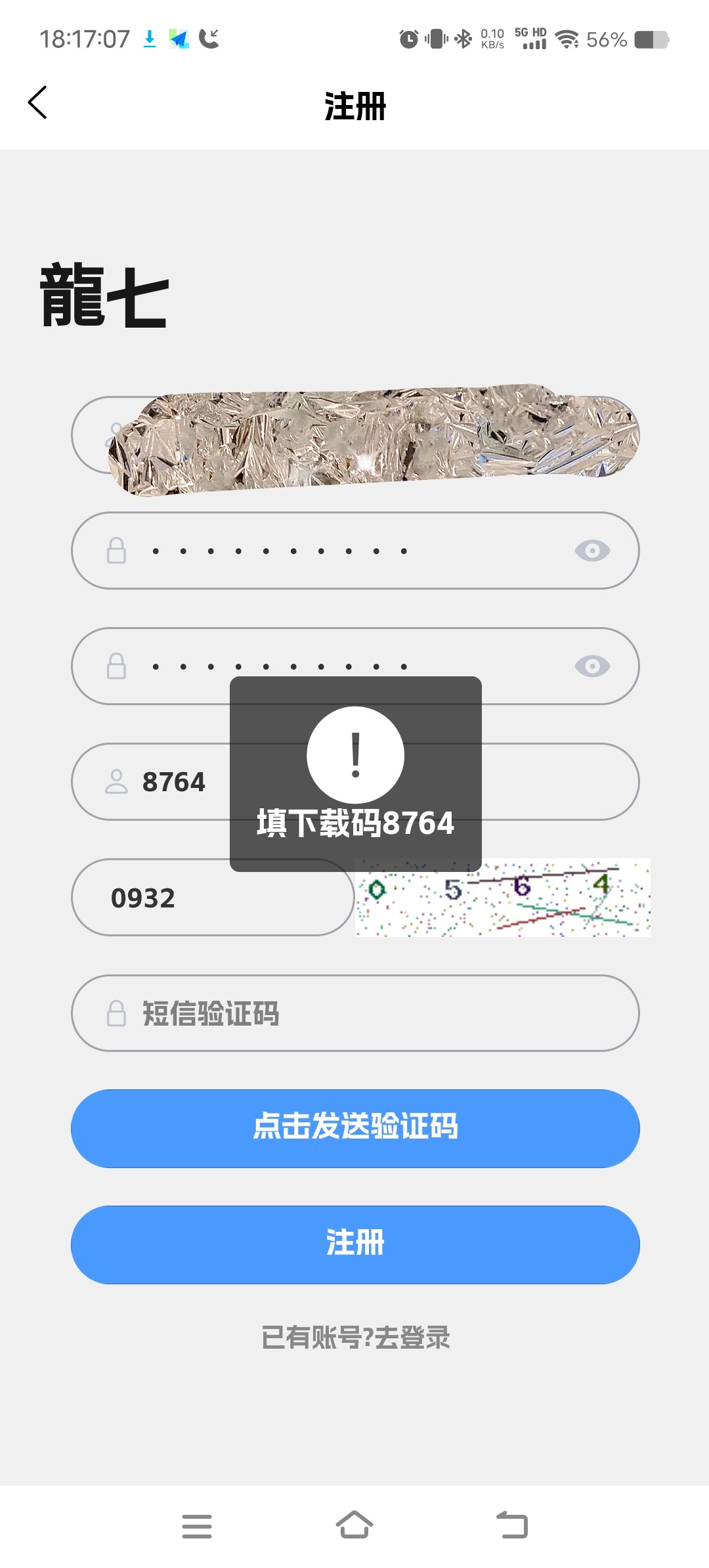Tap 点击发送验证码 to send code
The height and width of the screenshot is (1568, 709).
pyautogui.click(x=354, y=1128)
